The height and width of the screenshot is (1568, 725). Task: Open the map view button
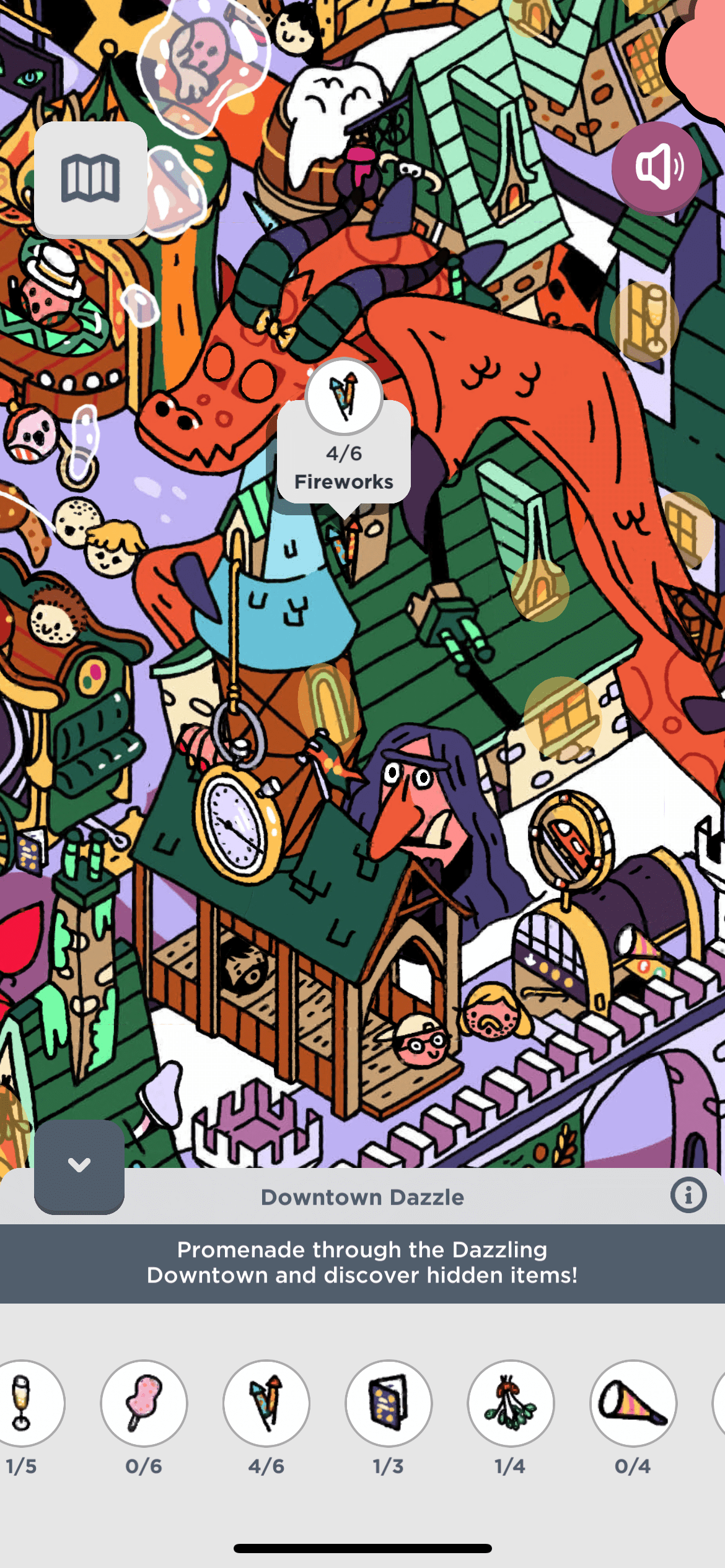coord(90,179)
